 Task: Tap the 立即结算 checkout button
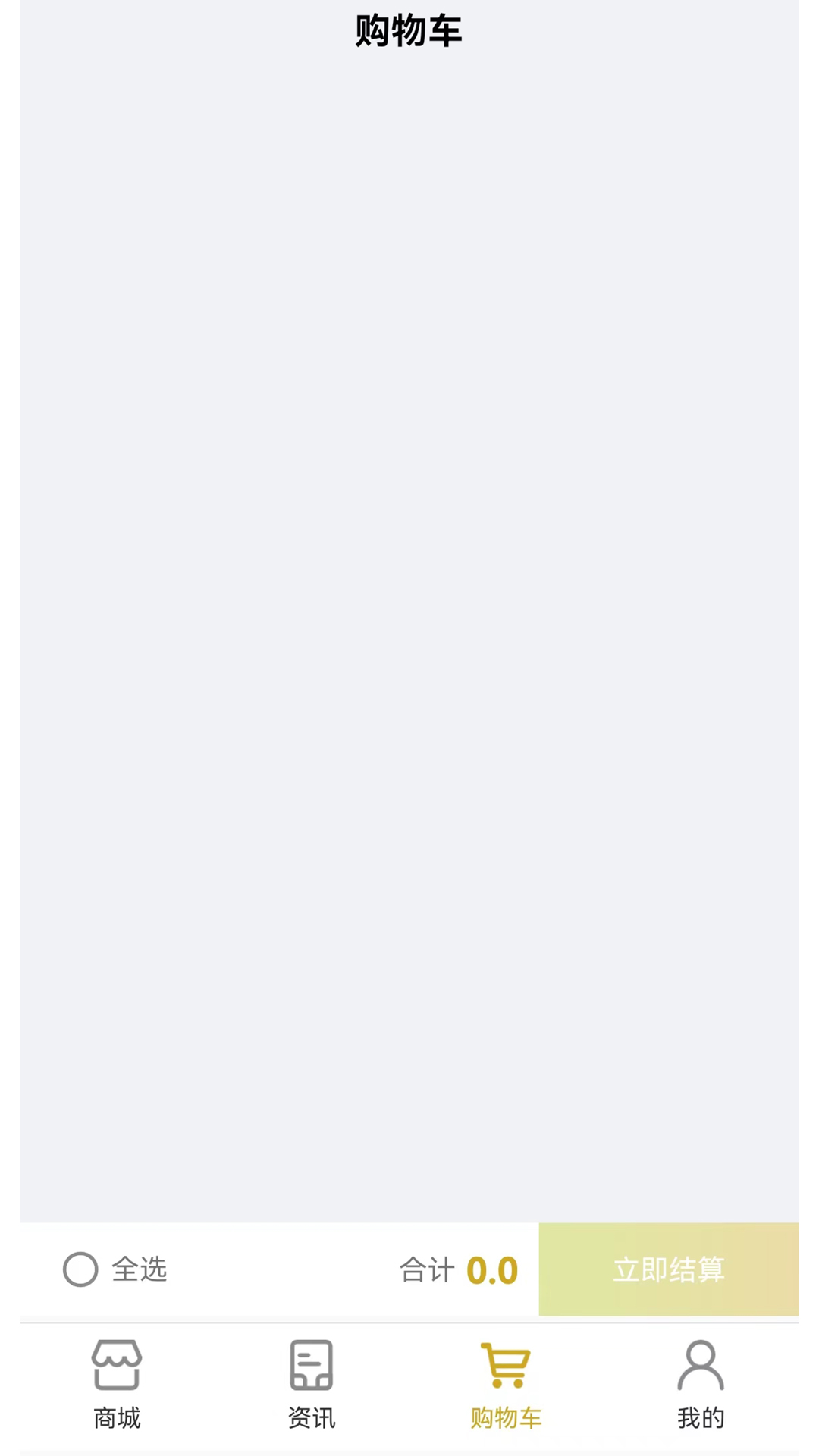pyautogui.click(x=668, y=1269)
